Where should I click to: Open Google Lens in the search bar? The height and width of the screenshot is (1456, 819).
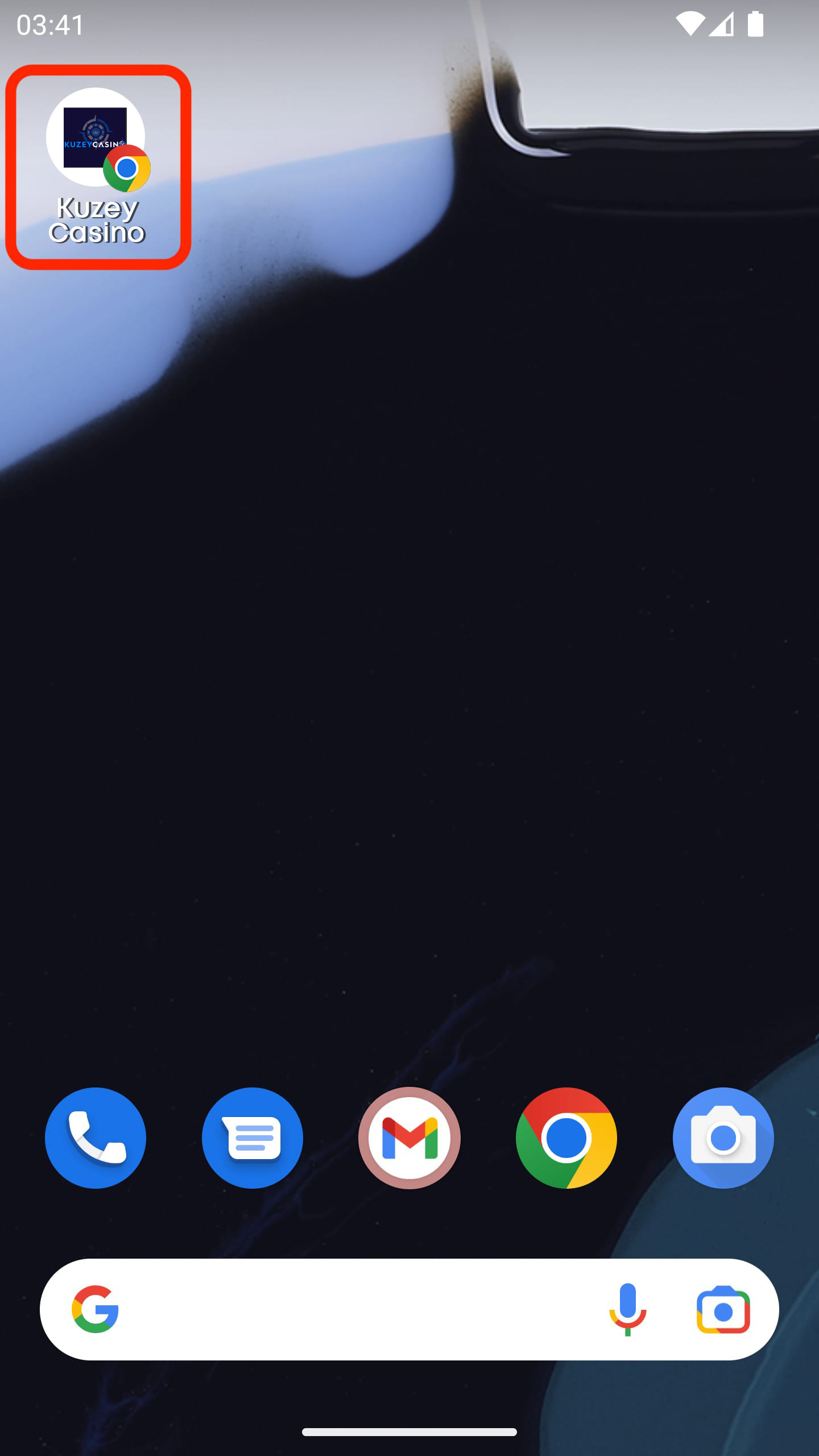click(723, 1310)
